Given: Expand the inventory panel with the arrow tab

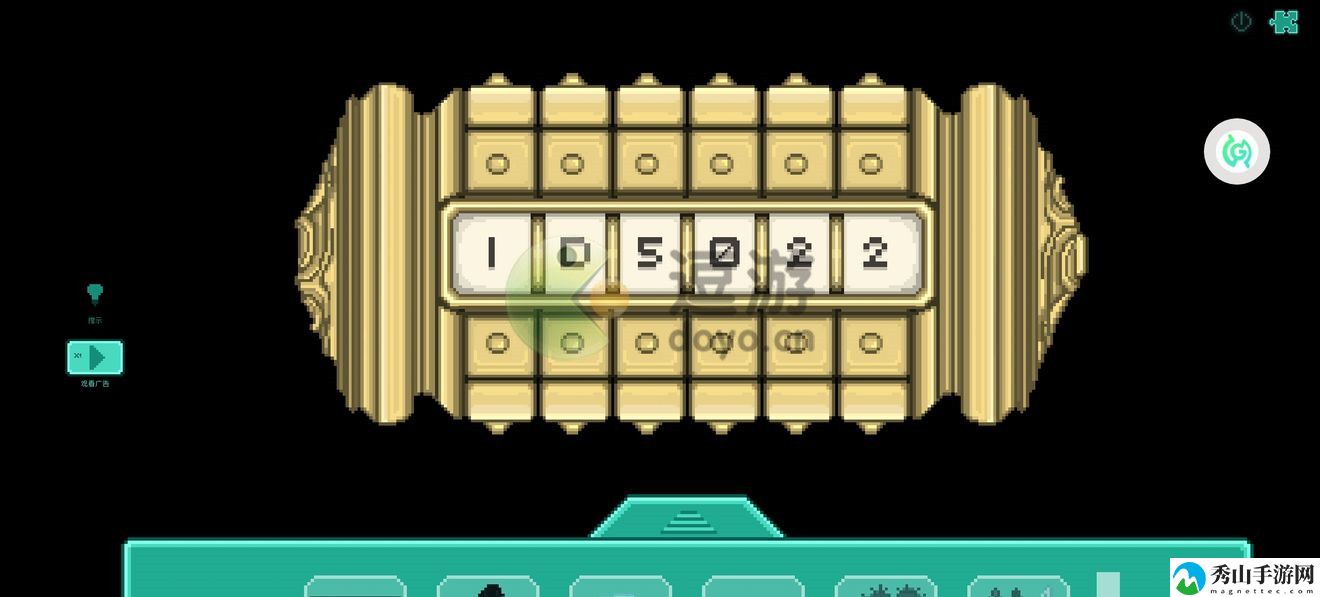Looking at the screenshot, I should pos(686,519).
